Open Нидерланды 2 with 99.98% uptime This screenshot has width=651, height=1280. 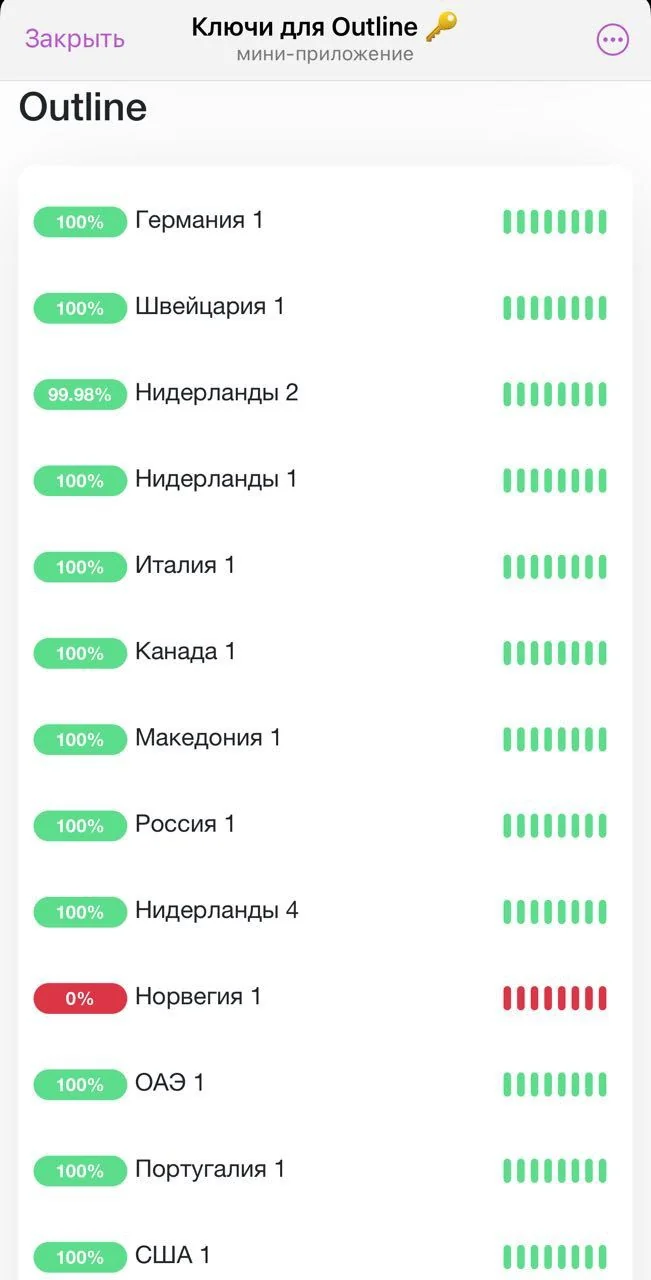[325, 394]
